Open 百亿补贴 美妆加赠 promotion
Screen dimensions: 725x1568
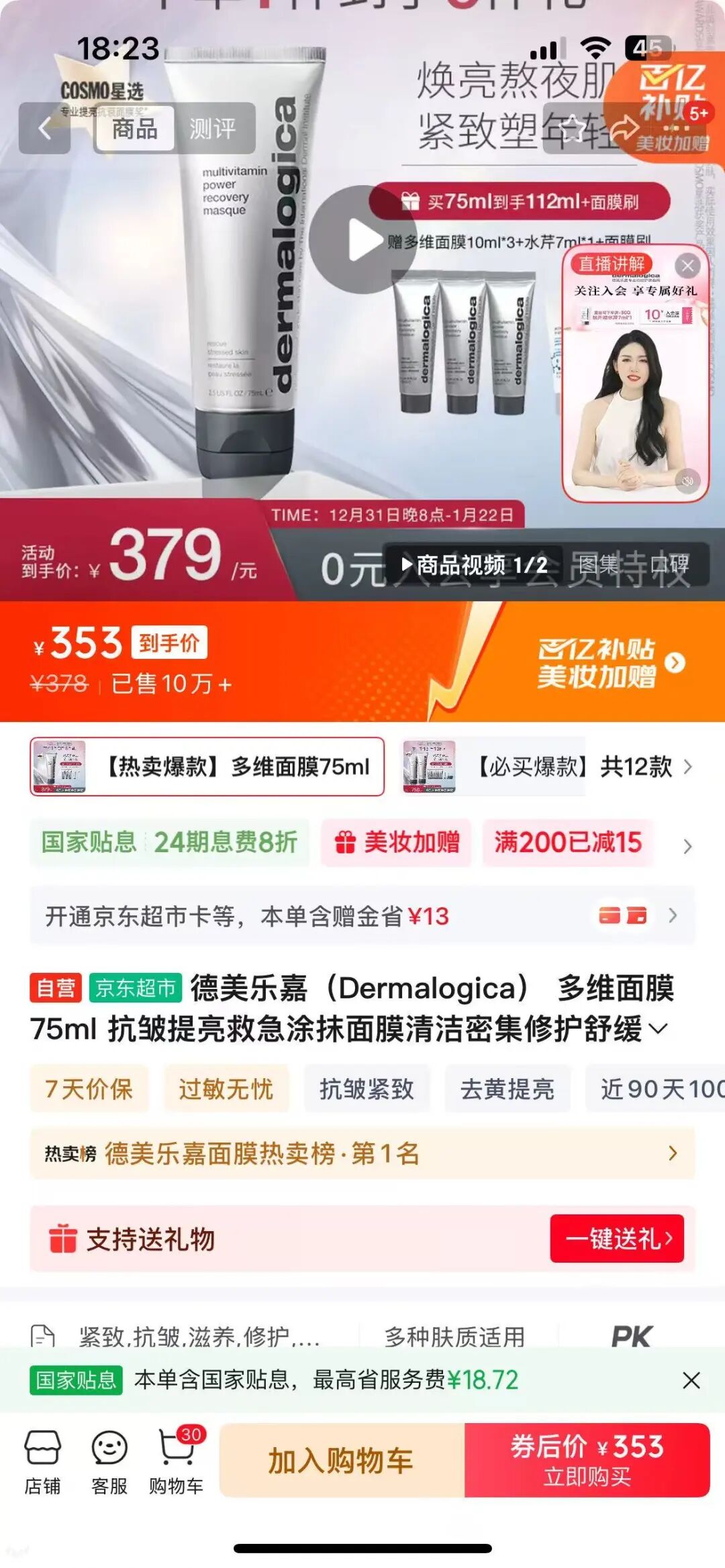[x=610, y=663]
